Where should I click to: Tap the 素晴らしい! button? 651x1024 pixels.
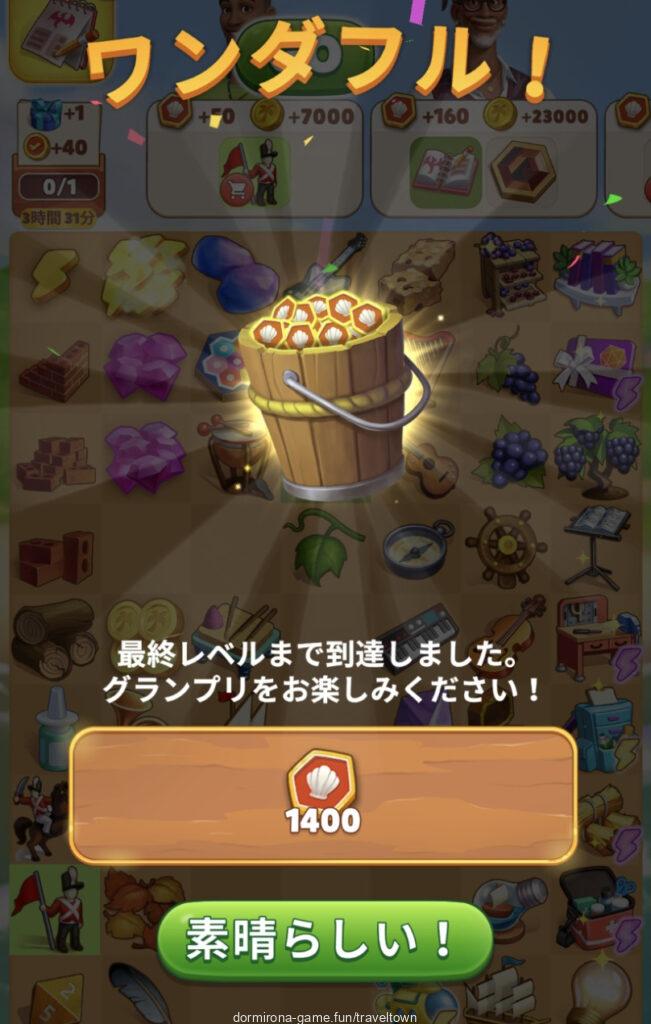pos(324,940)
